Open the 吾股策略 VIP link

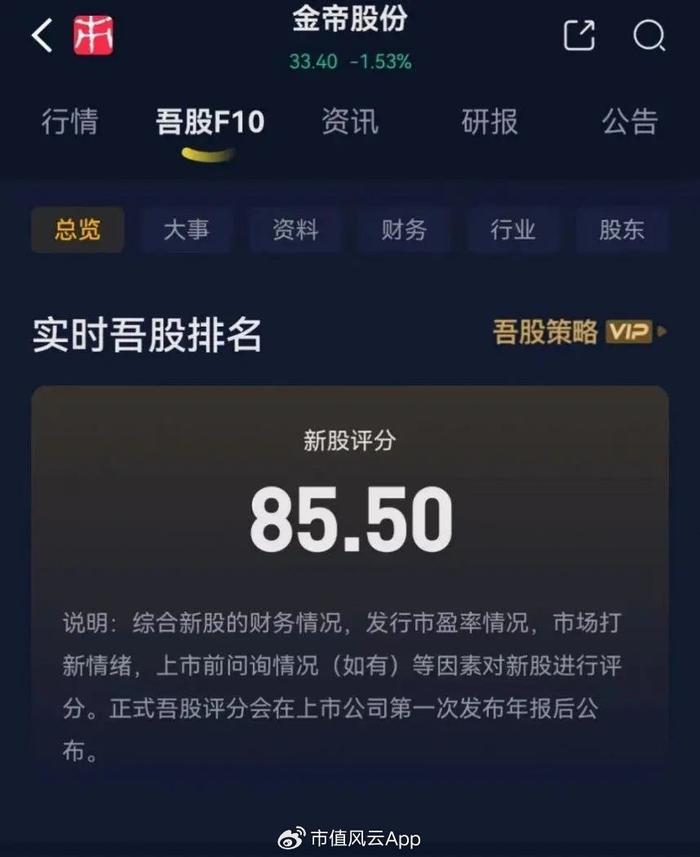[x=578, y=332]
